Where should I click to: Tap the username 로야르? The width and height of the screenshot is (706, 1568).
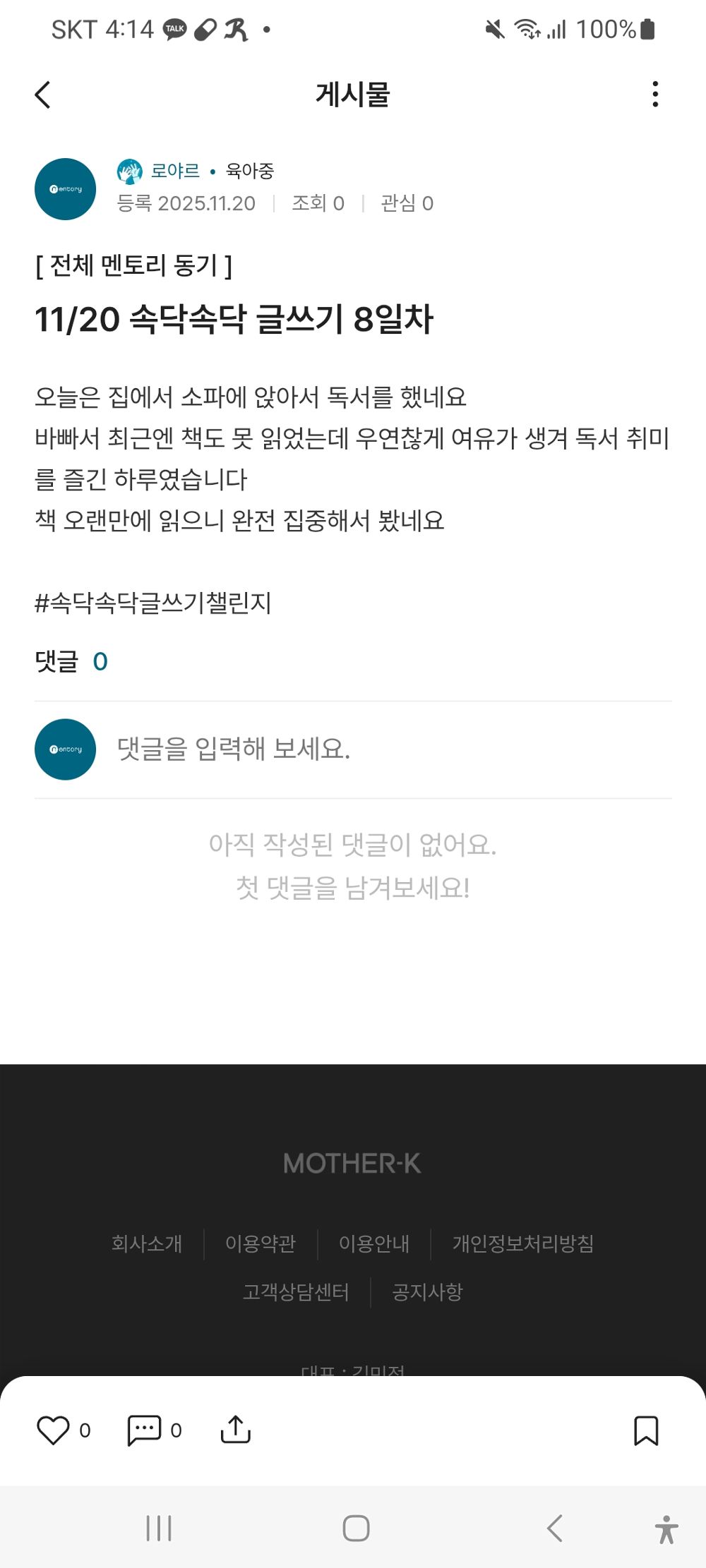click(174, 171)
